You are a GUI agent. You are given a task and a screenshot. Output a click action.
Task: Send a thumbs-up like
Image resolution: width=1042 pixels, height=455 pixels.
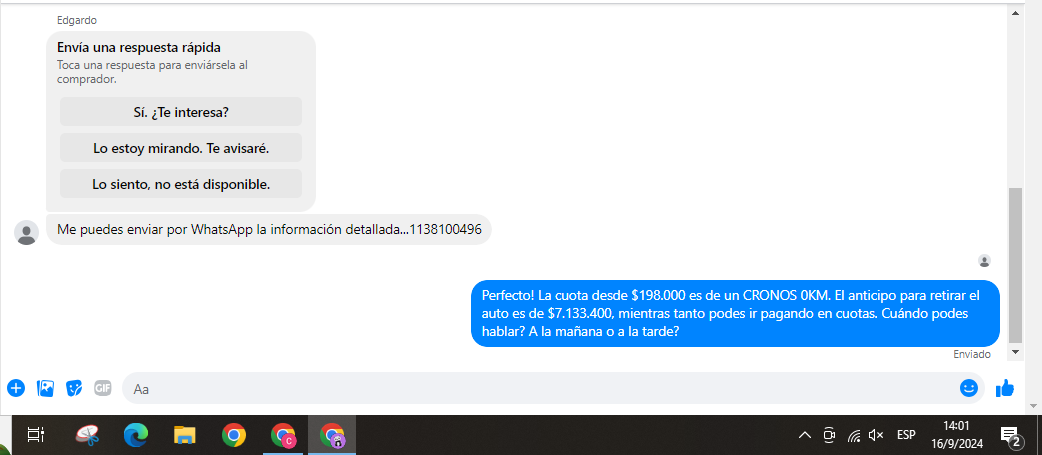click(1005, 388)
